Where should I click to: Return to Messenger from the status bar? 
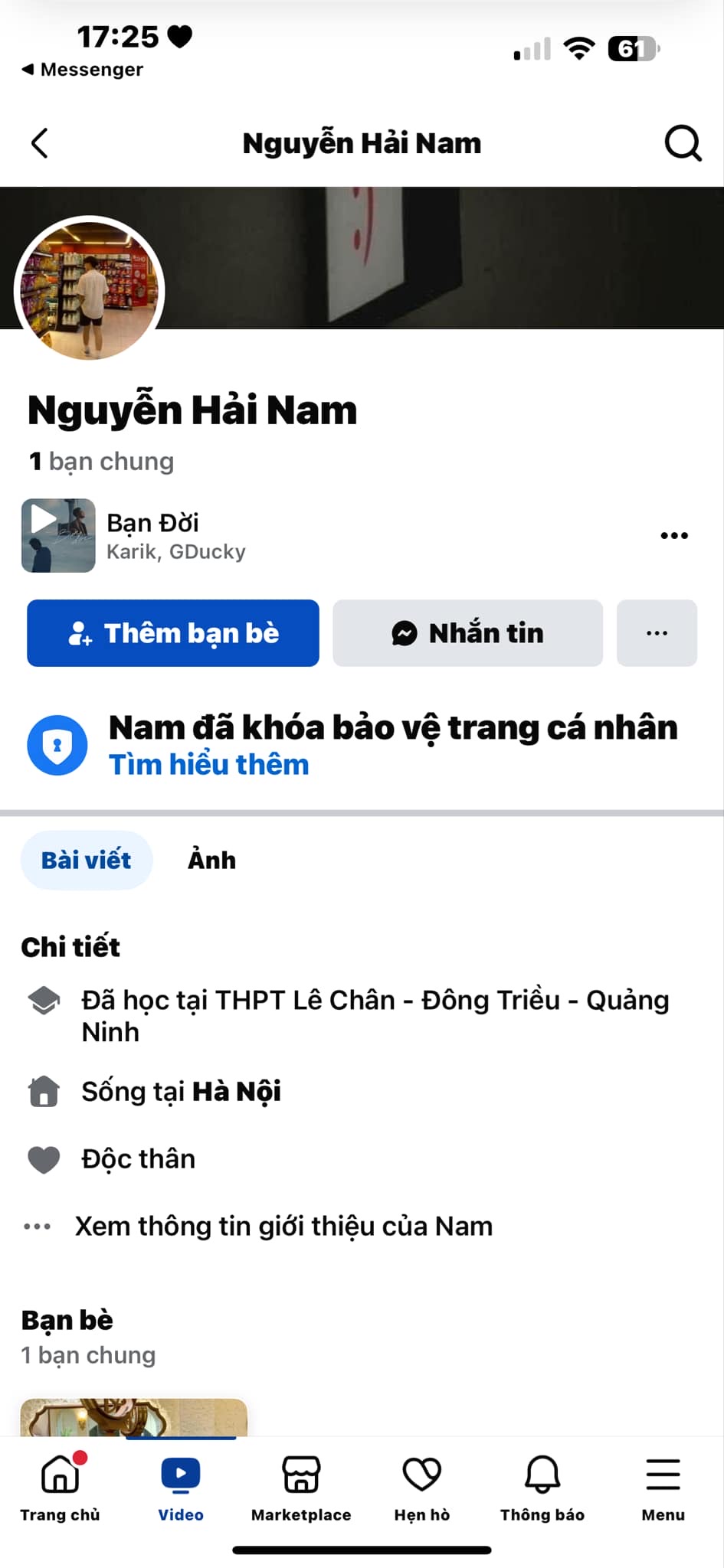83,70
